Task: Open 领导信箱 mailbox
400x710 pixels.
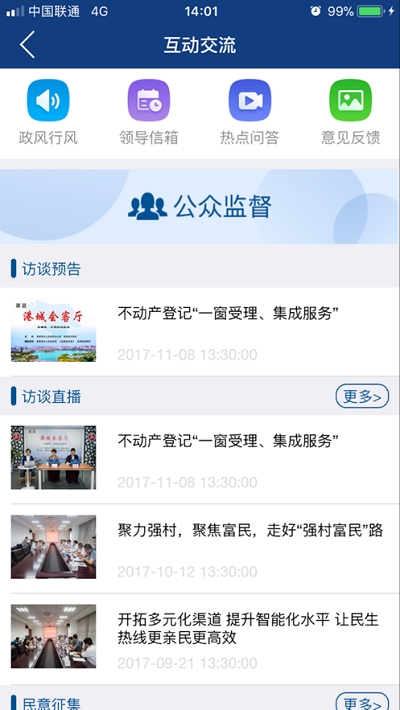Action: pos(149,112)
